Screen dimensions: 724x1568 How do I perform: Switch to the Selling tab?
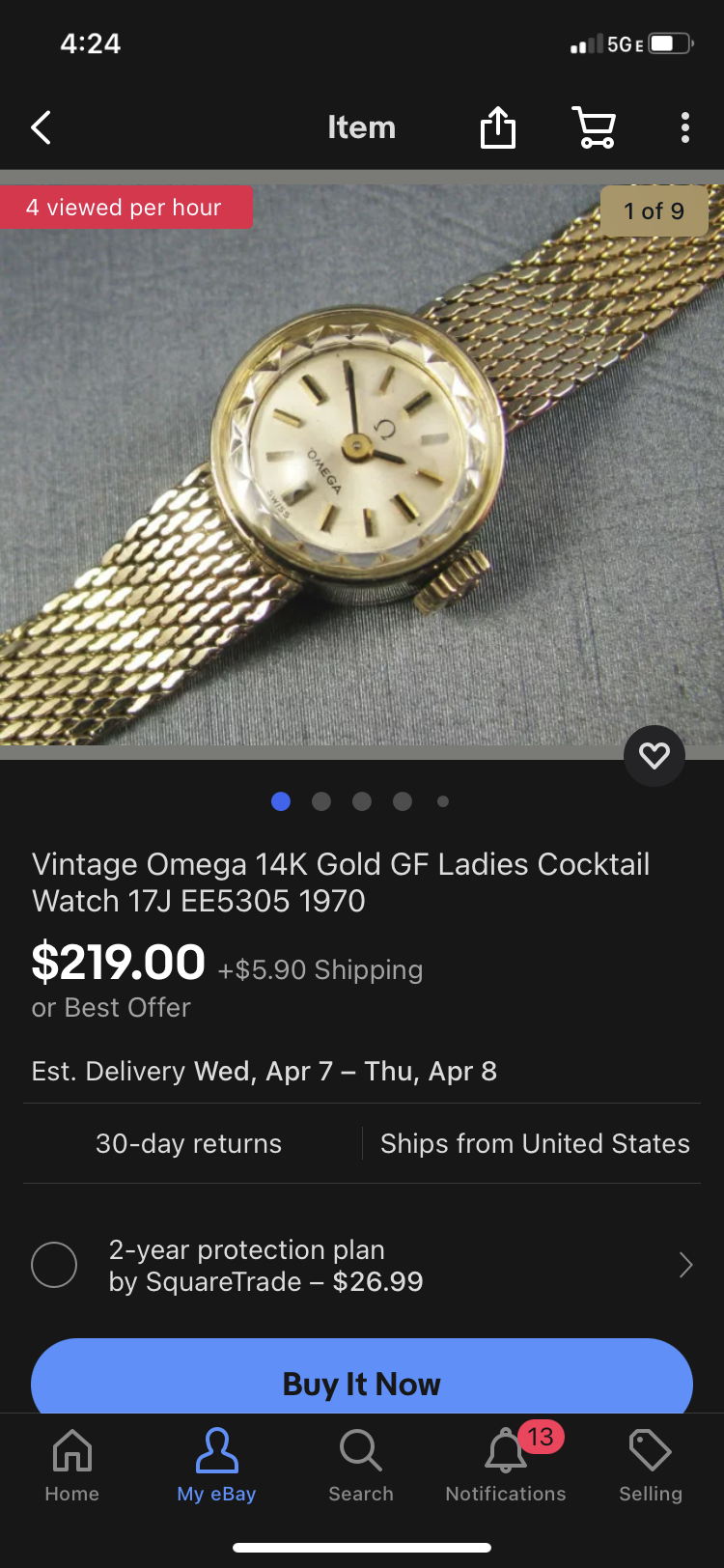pyautogui.click(x=651, y=1466)
